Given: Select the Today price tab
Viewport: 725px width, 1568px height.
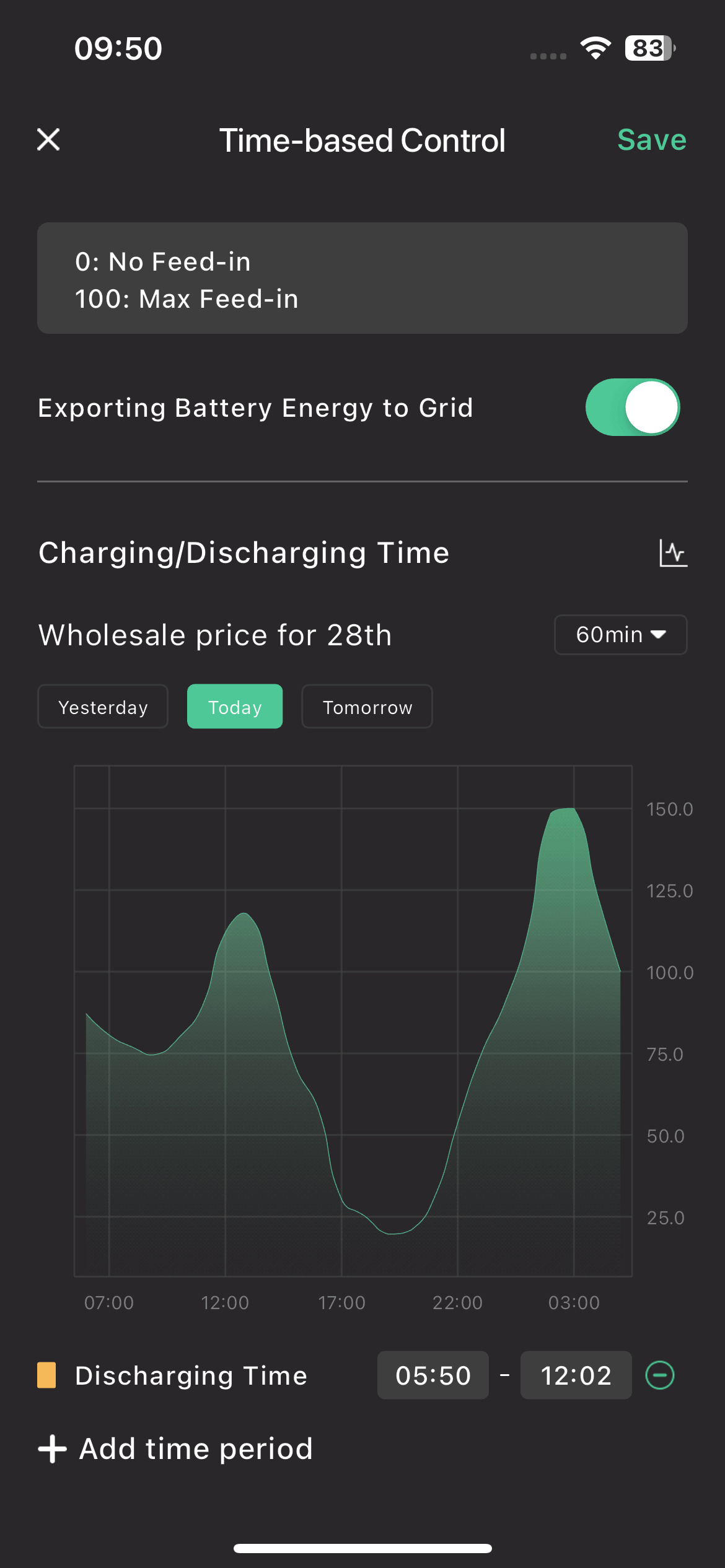Looking at the screenshot, I should pyautogui.click(x=235, y=707).
